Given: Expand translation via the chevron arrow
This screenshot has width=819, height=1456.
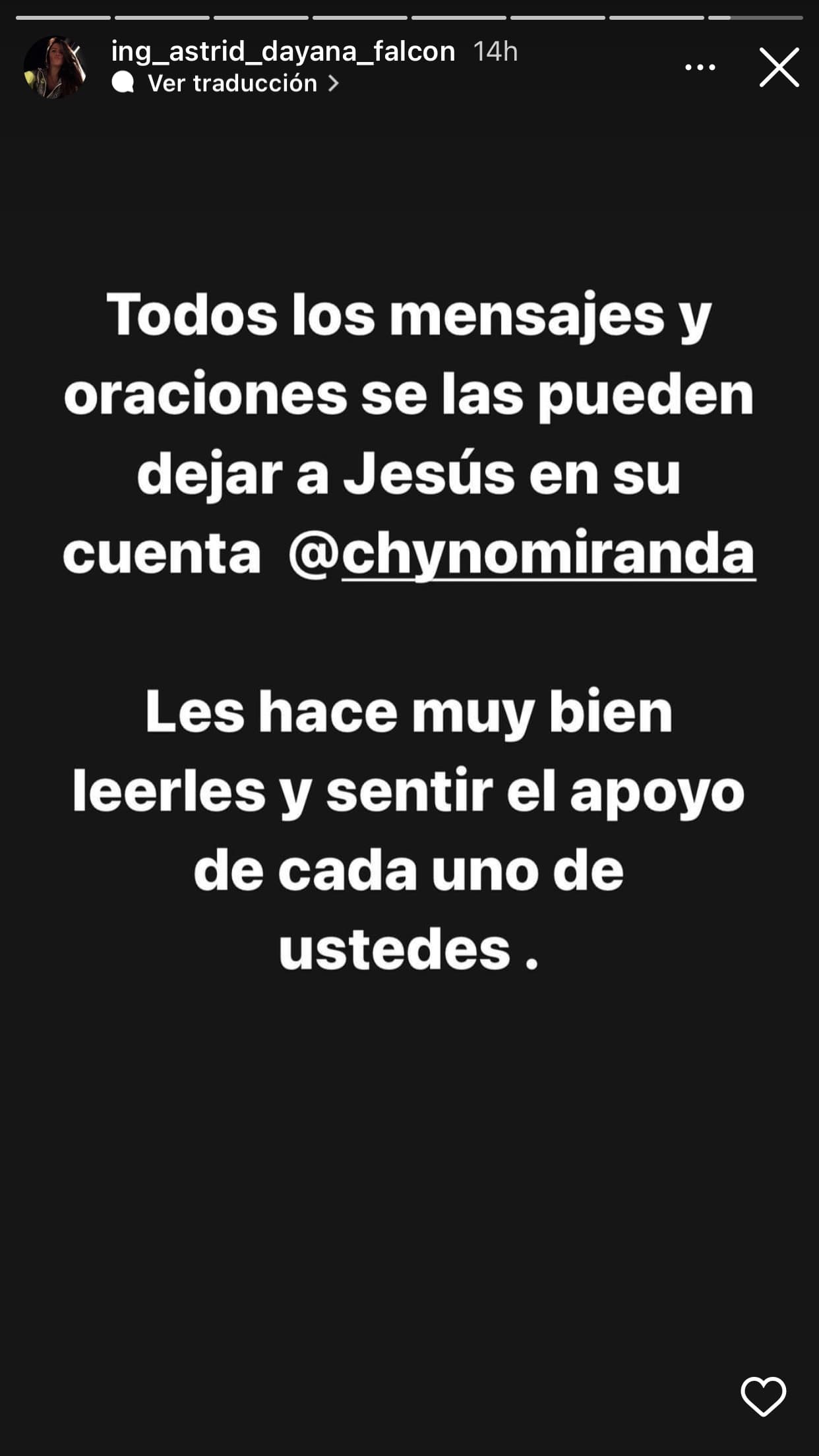Looking at the screenshot, I should [335, 83].
